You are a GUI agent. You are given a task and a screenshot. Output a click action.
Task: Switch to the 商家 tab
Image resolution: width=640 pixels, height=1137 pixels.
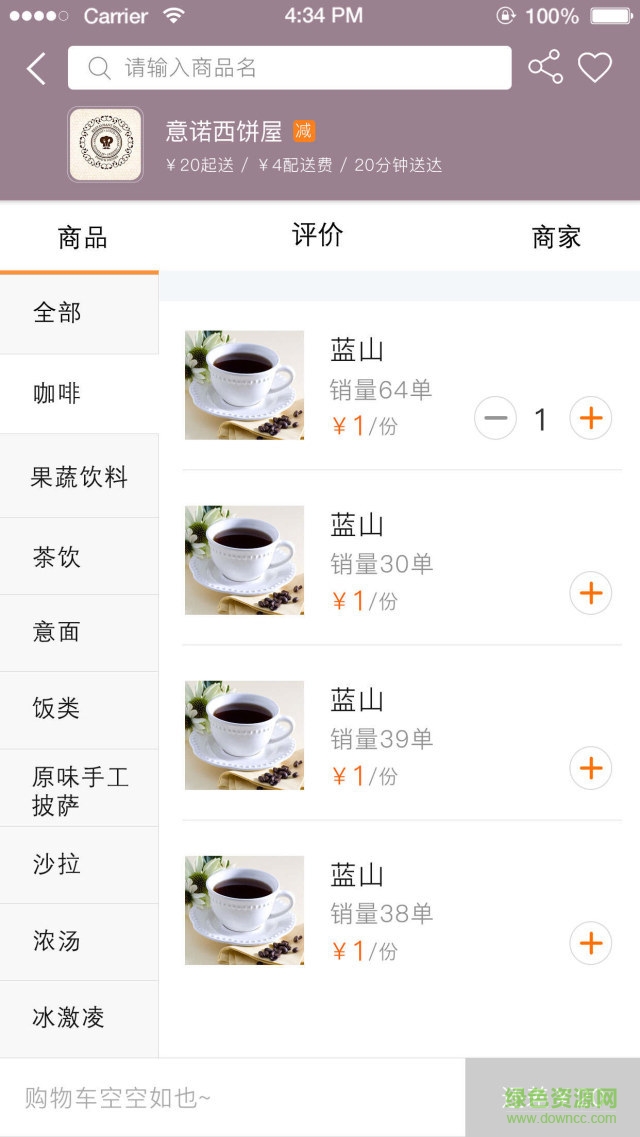pyautogui.click(x=556, y=237)
